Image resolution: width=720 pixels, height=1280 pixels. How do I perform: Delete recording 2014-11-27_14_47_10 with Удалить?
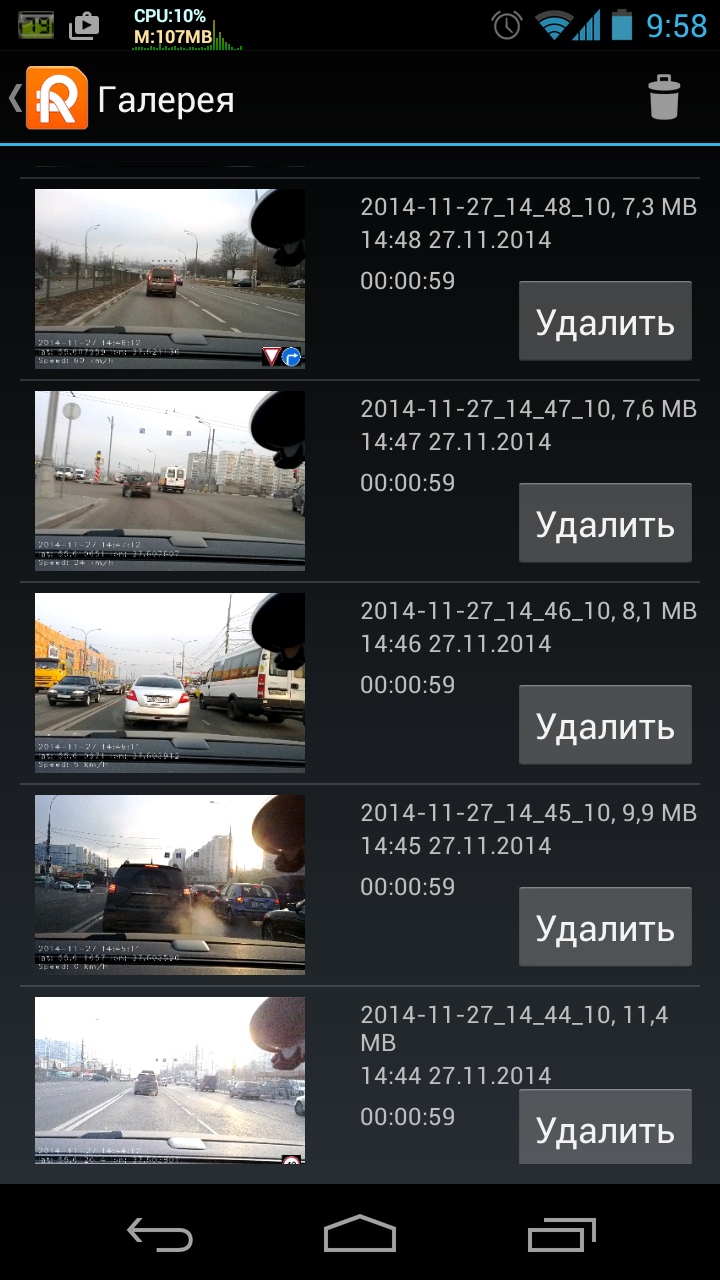click(x=605, y=523)
